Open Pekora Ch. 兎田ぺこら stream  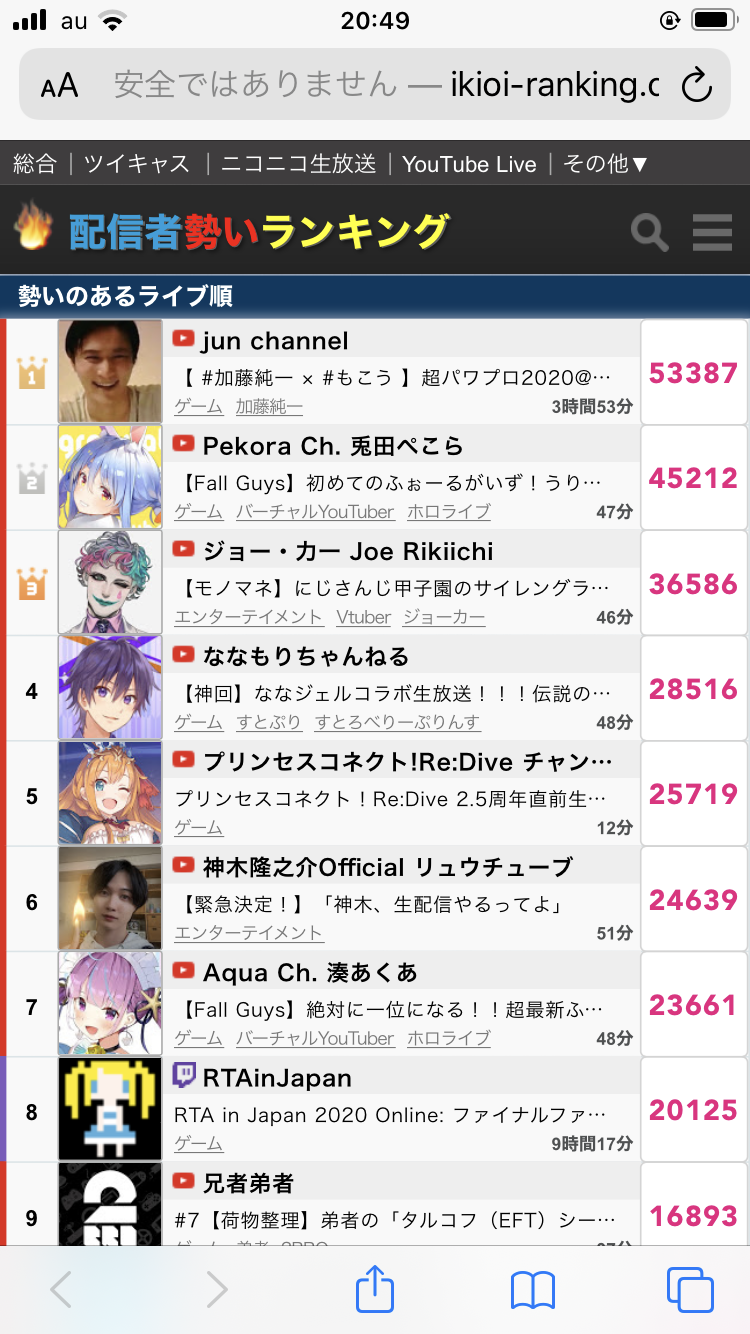tap(333, 446)
